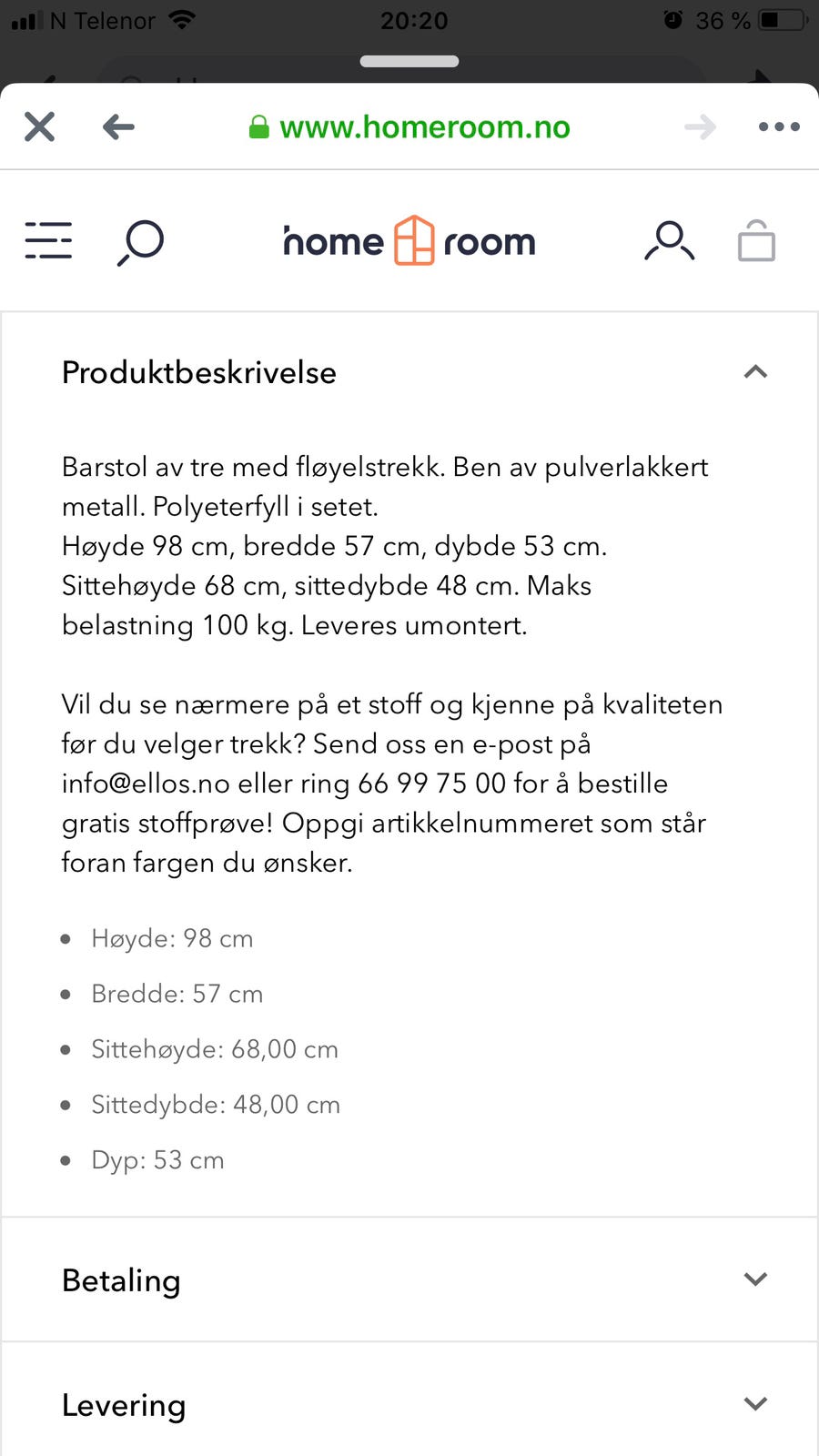Open the user account icon
The height and width of the screenshot is (1456, 819).
(670, 241)
